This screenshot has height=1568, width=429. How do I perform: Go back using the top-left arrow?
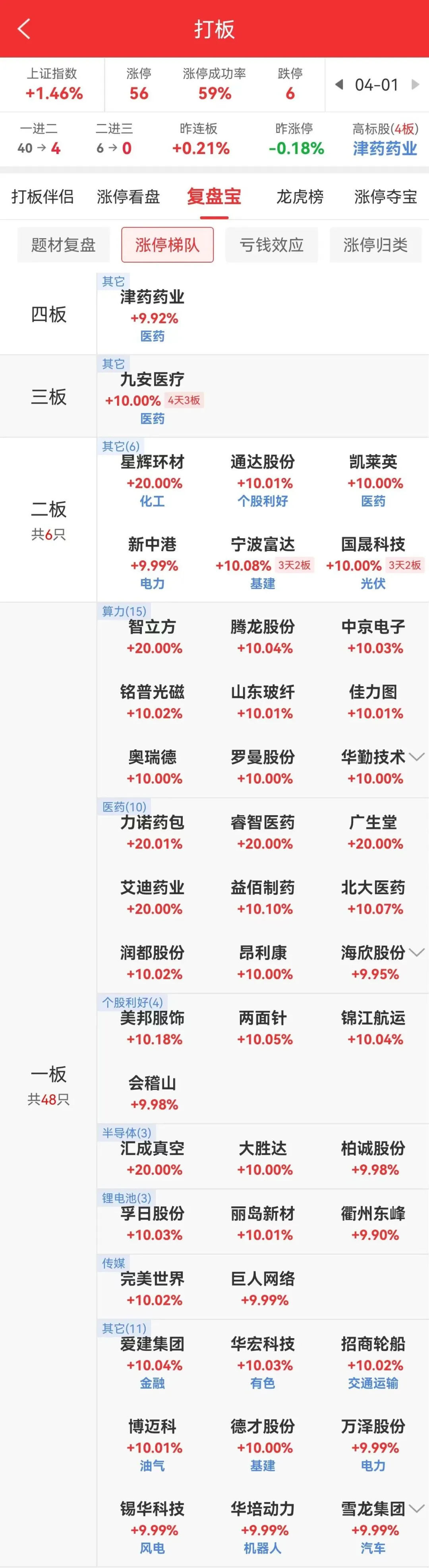coord(24,29)
